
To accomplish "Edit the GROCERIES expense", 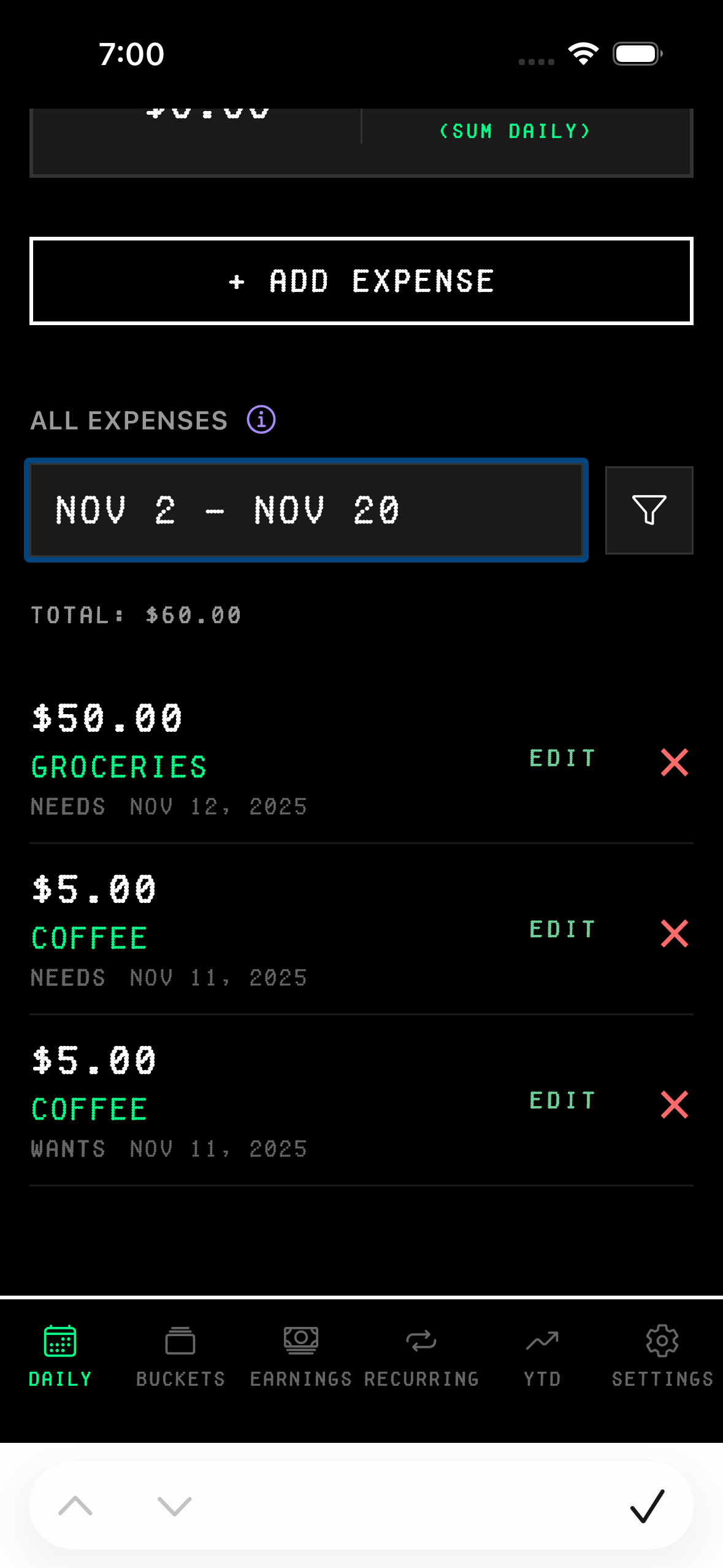I will [562, 759].
